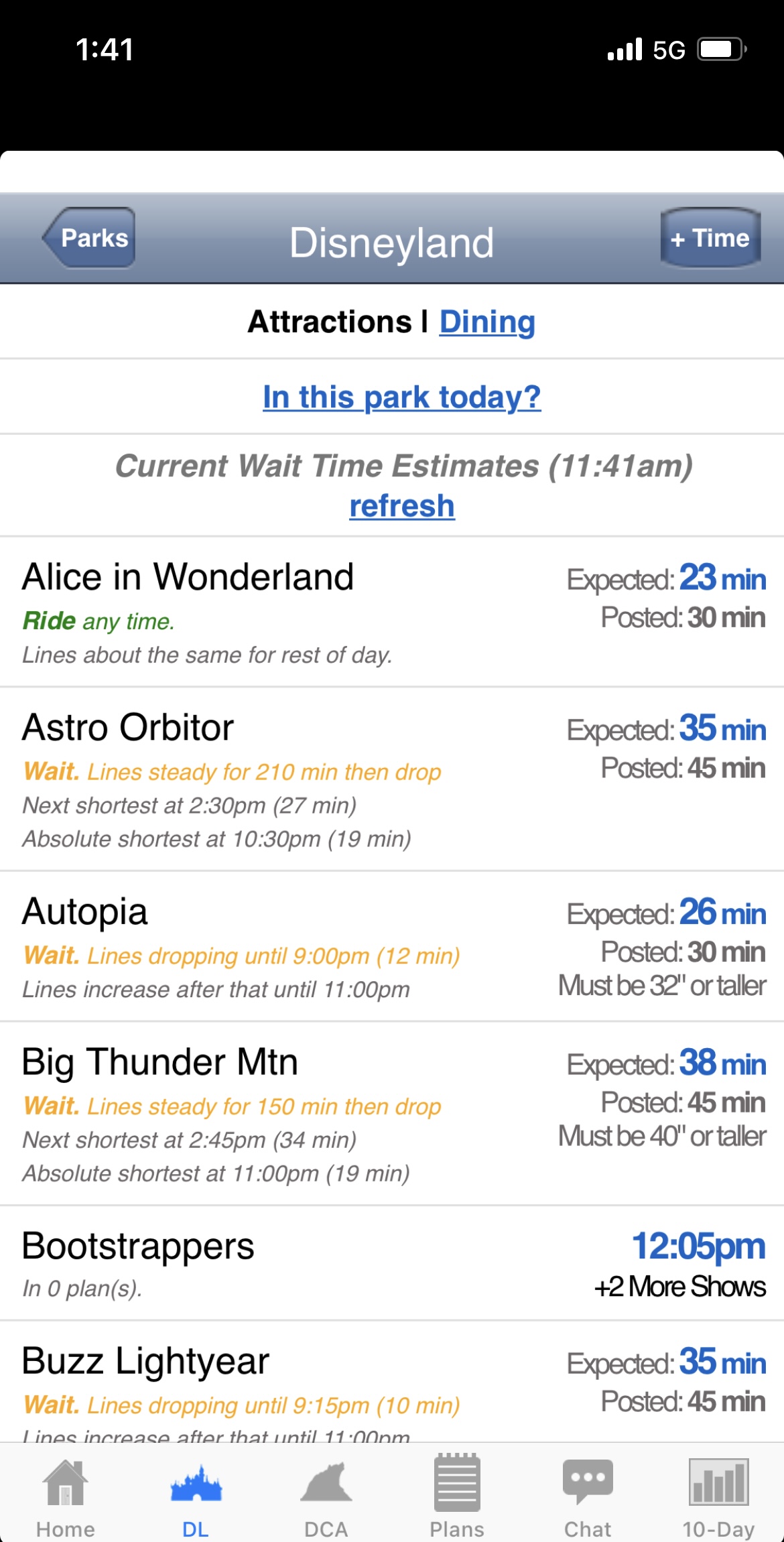View the 10-Day forecast icon
The height and width of the screenshot is (1542, 784).
pos(718,1491)
